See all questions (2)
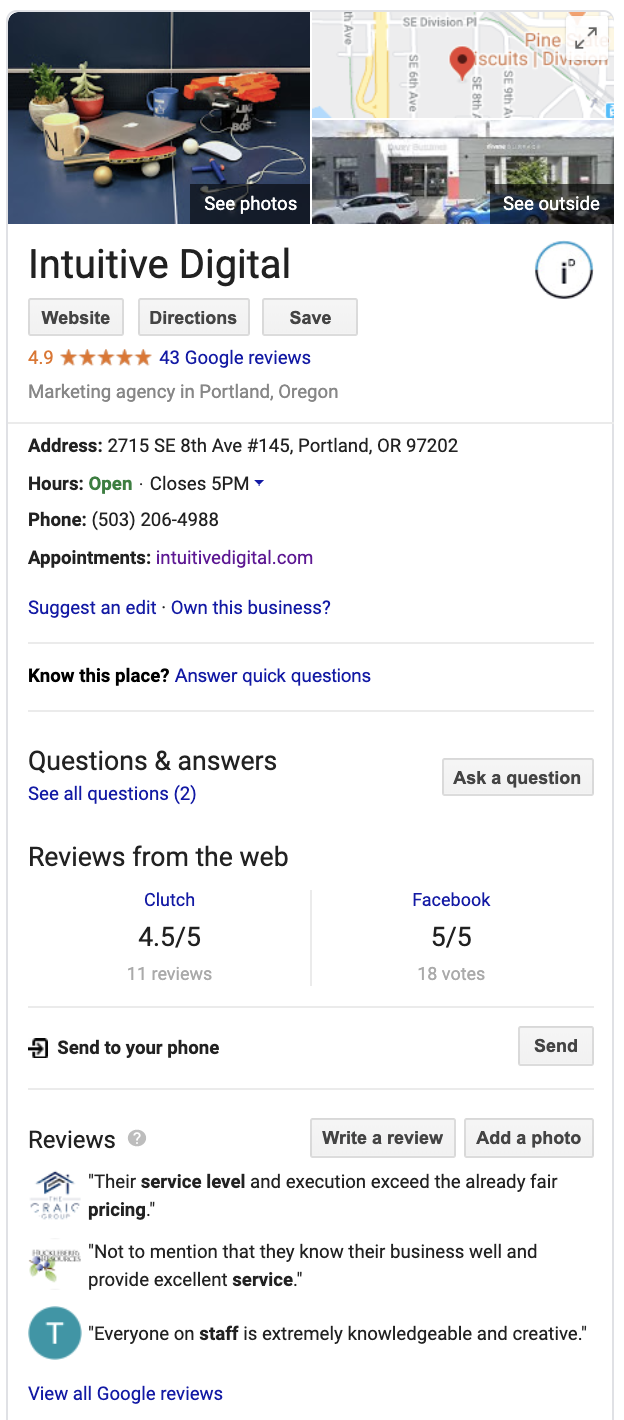The image size is (624, 1420). (112, 794)
